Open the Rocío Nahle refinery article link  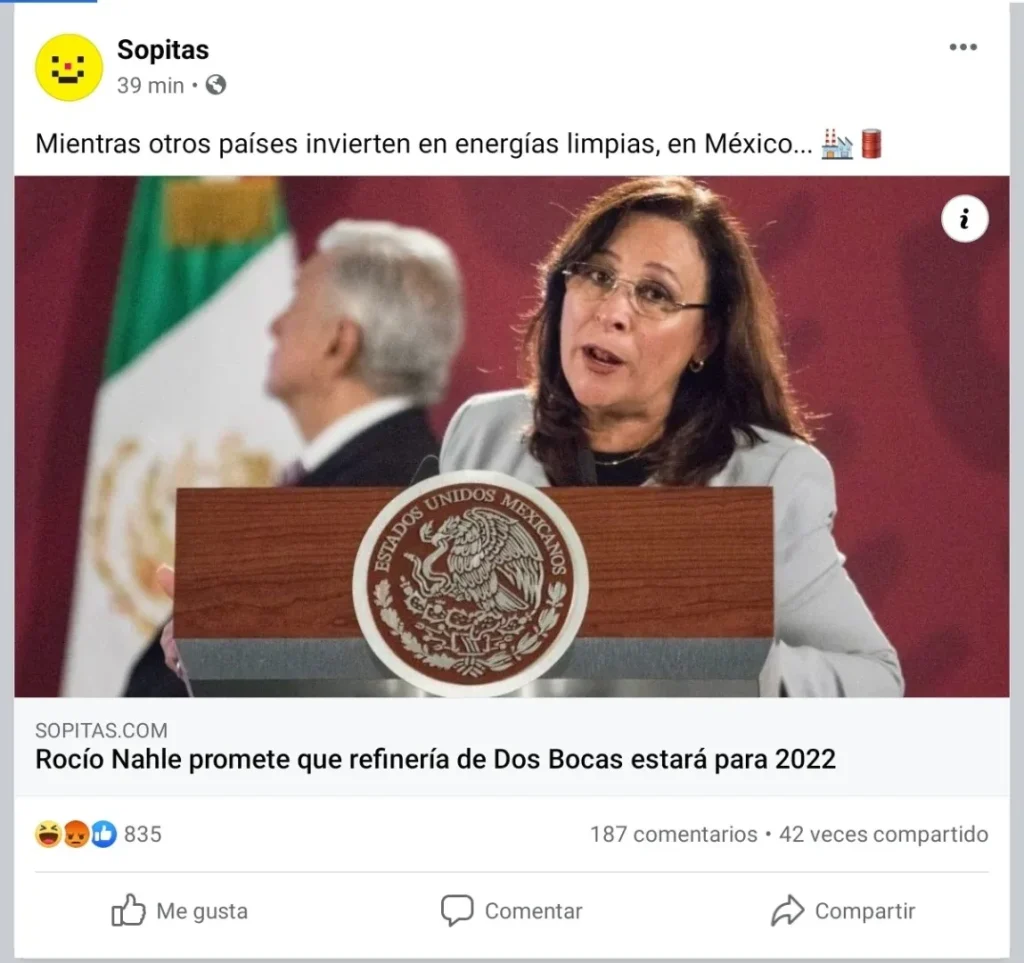[435, 759]
